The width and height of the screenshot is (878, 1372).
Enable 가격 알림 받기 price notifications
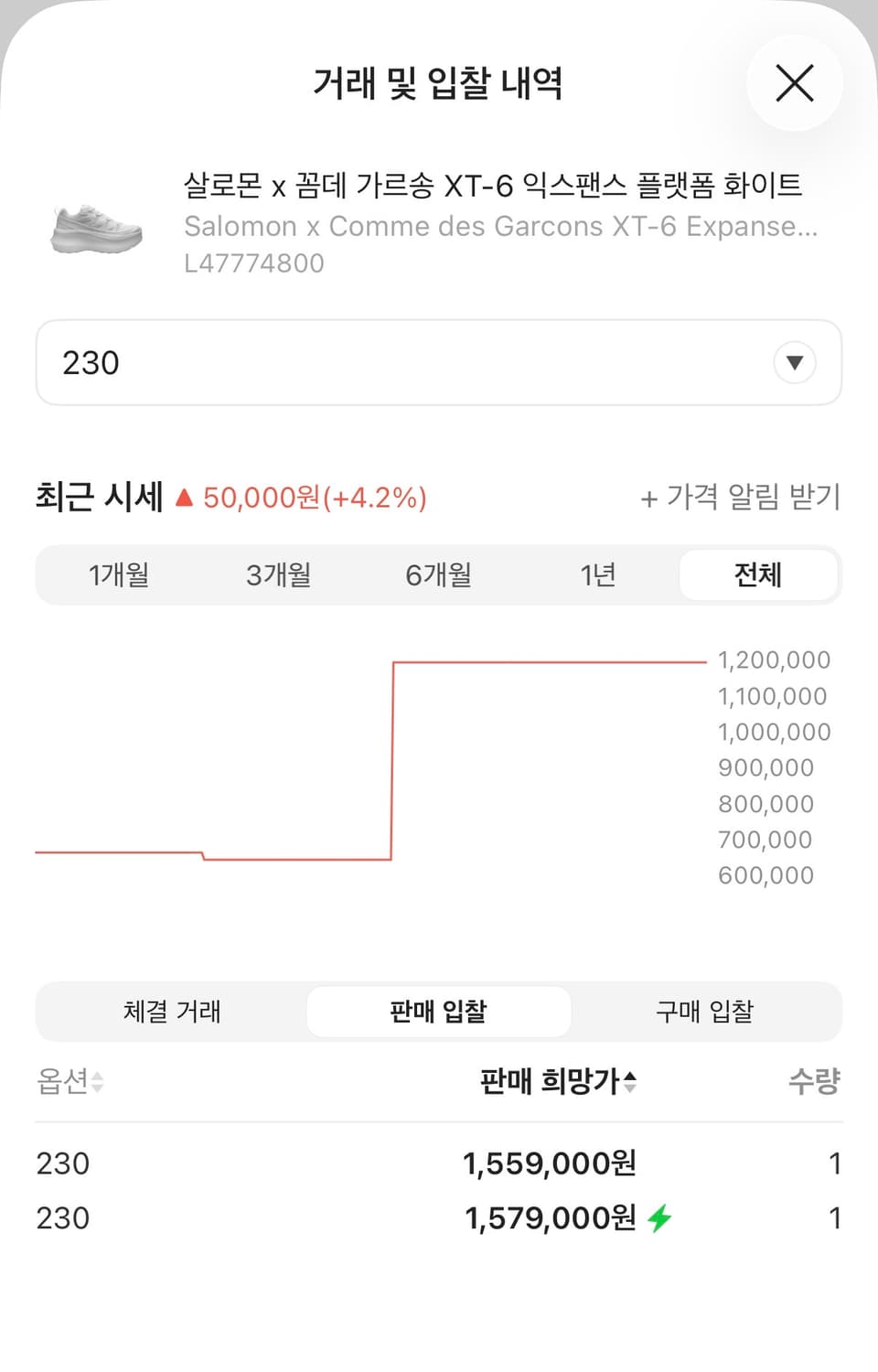(741, 498)
